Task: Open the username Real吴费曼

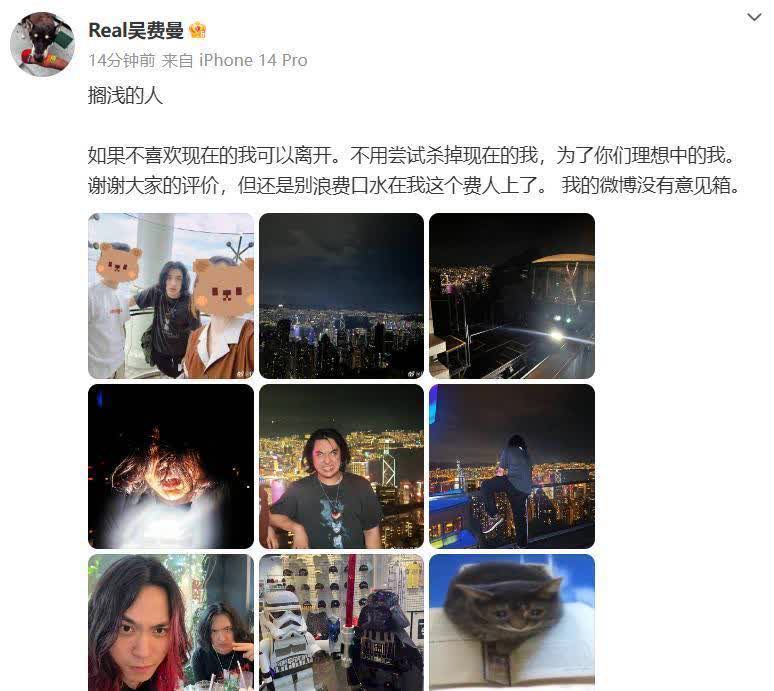Action: [136, 31]
